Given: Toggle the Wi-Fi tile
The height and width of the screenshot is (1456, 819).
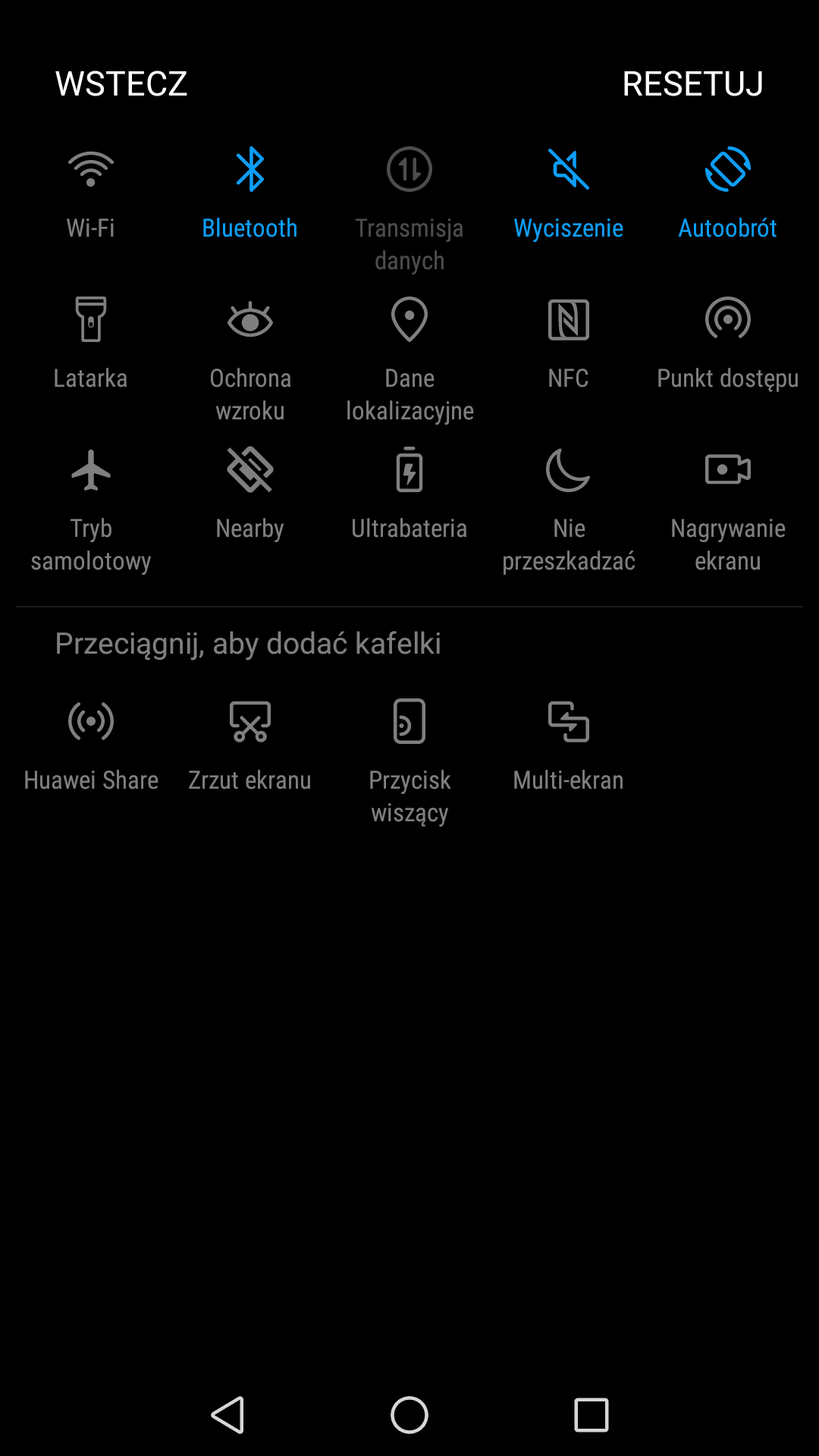Looking at the screenshot, I should (91, 193).
